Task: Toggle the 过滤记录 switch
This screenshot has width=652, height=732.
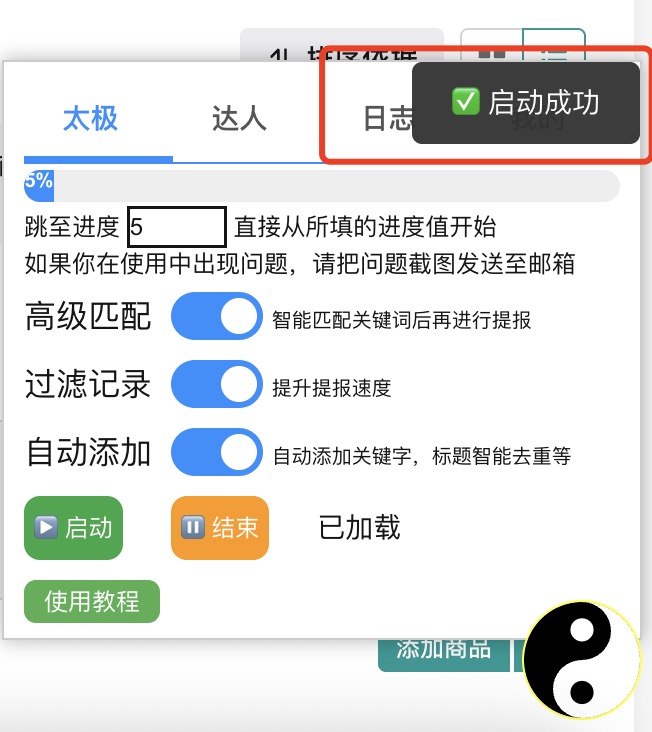Action: pos(216,385)
